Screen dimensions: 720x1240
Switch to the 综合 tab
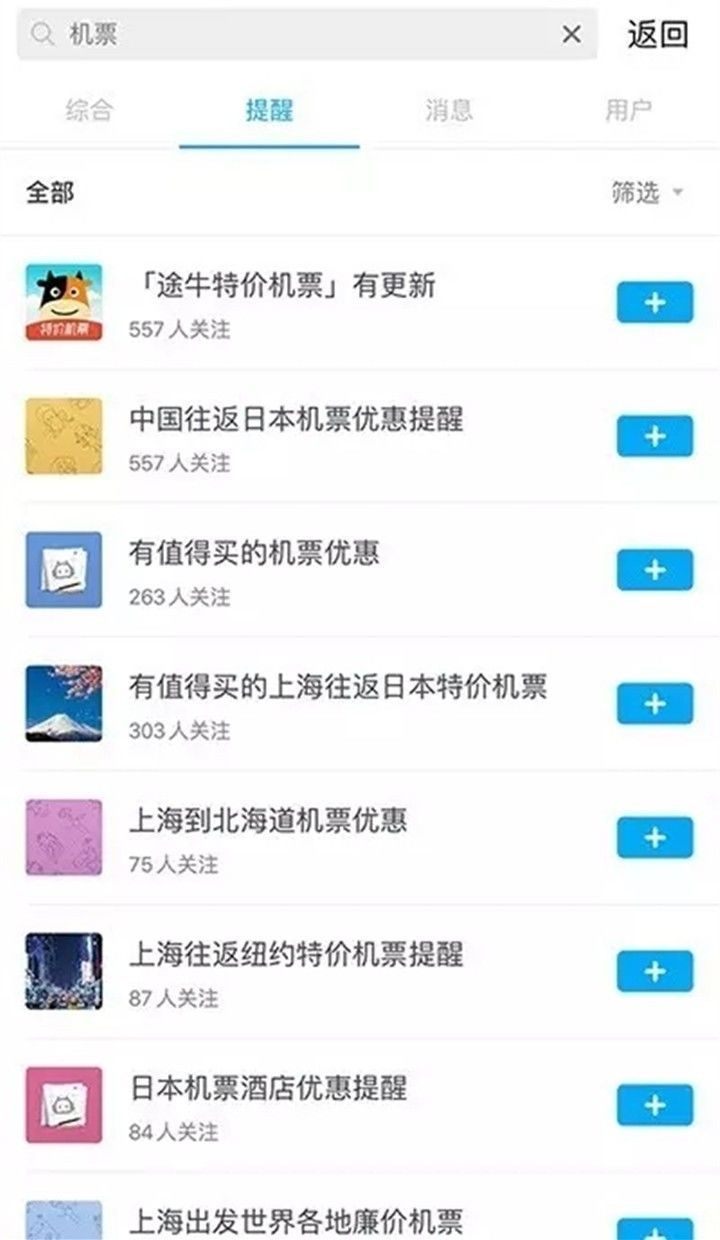[89, 110]
